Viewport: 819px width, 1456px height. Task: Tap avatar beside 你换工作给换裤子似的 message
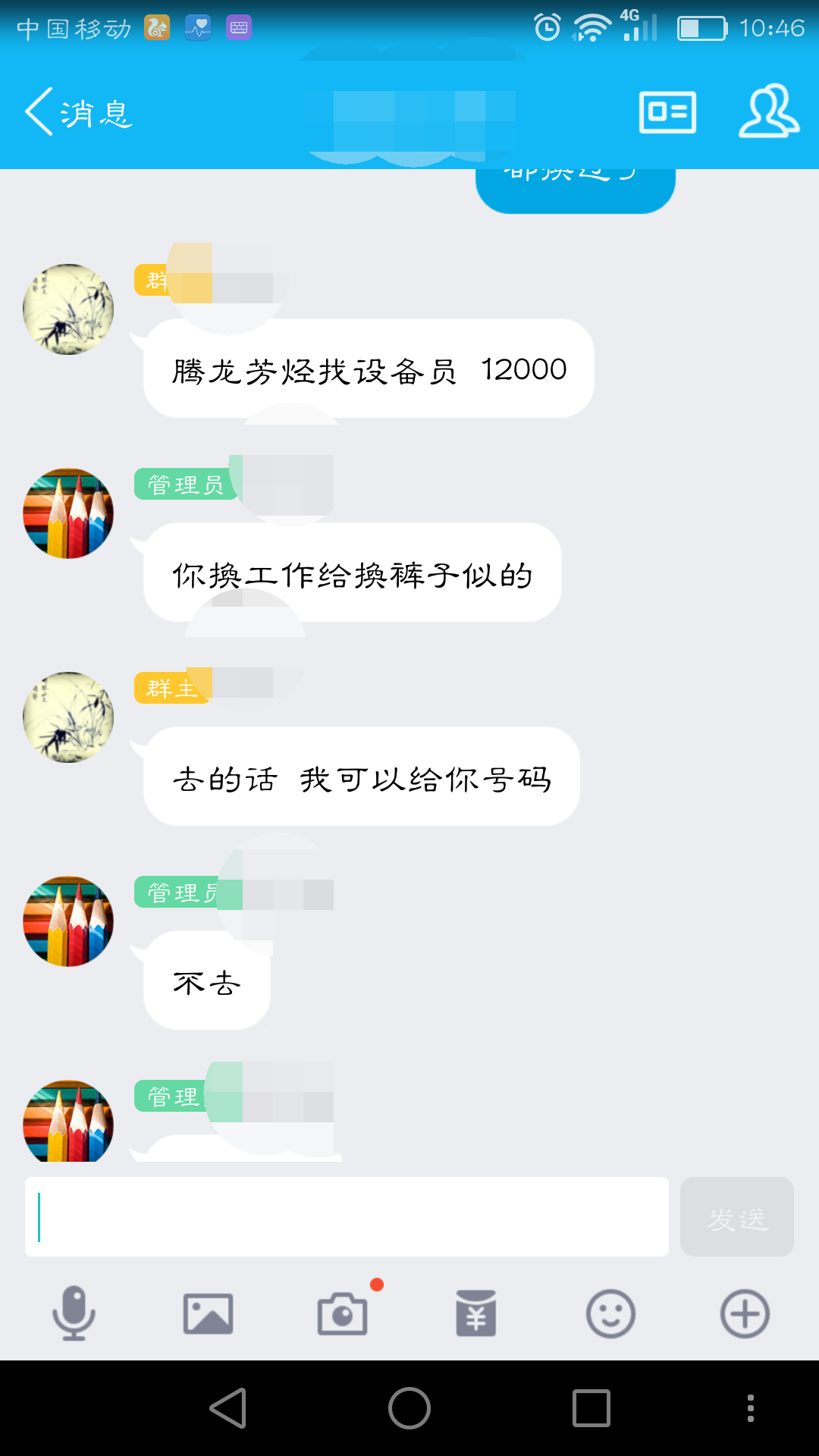(x=68, y=513)
